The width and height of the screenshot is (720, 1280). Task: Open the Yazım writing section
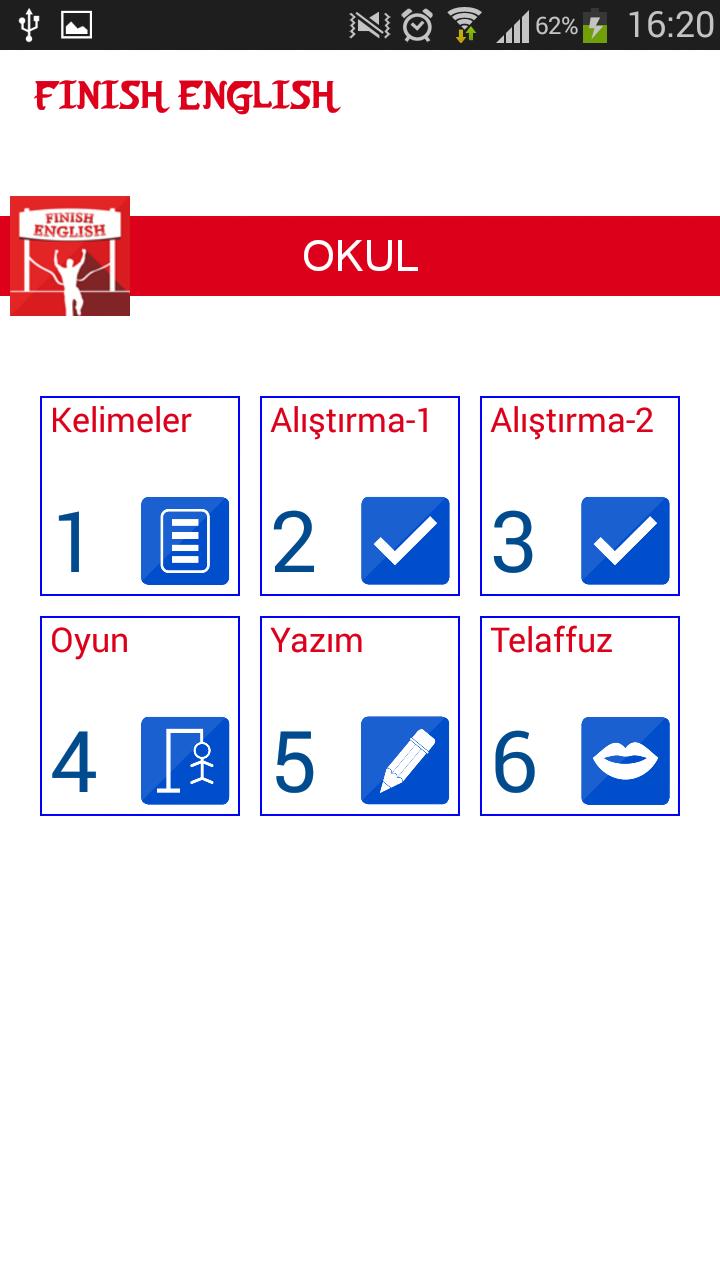coord(360,716)
